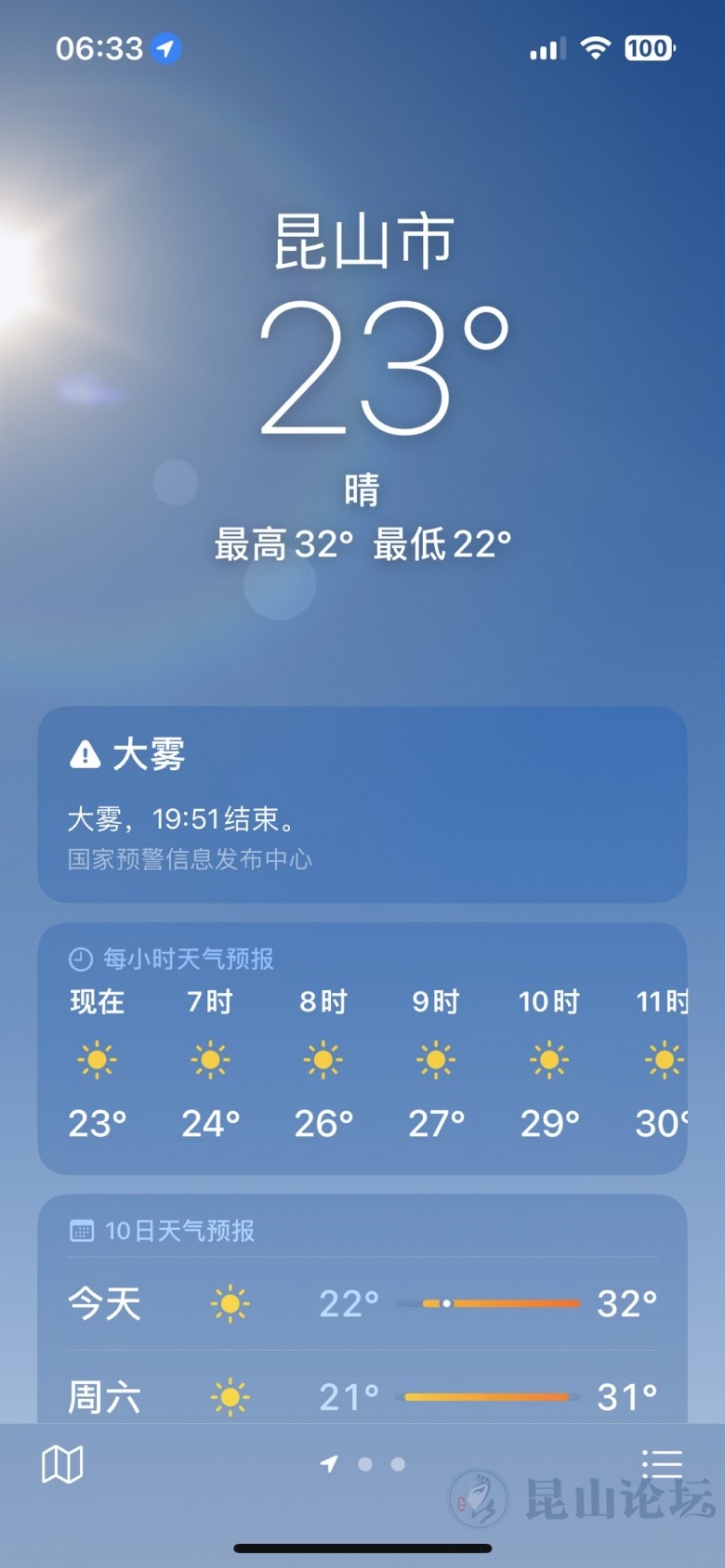This screenshot has height=1568, width=725.
Task: Expand the 周六 forecast row
Action: 362,1397
